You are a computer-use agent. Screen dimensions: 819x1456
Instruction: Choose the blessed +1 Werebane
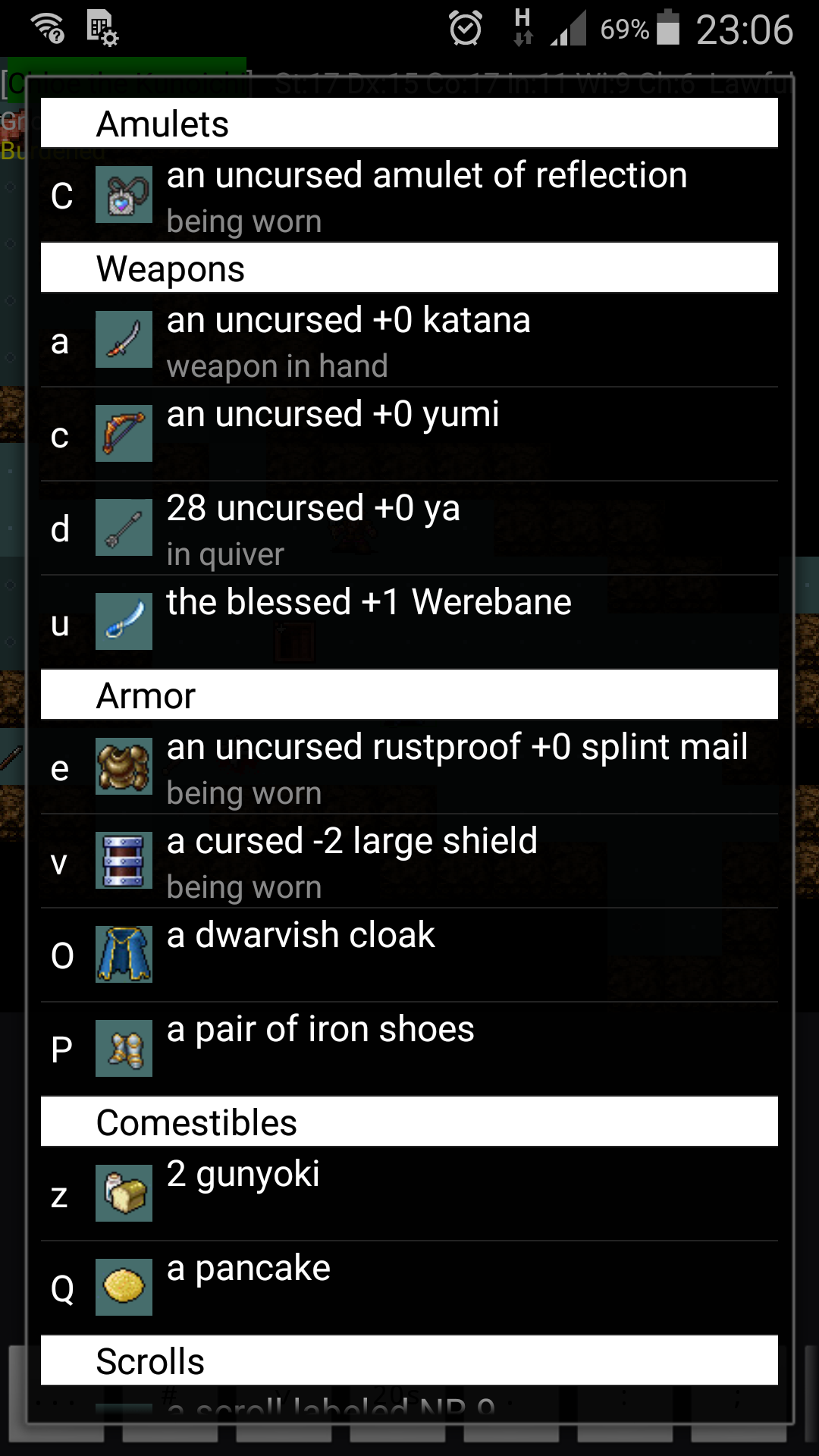pyautogui.click(x=409, y=623)
